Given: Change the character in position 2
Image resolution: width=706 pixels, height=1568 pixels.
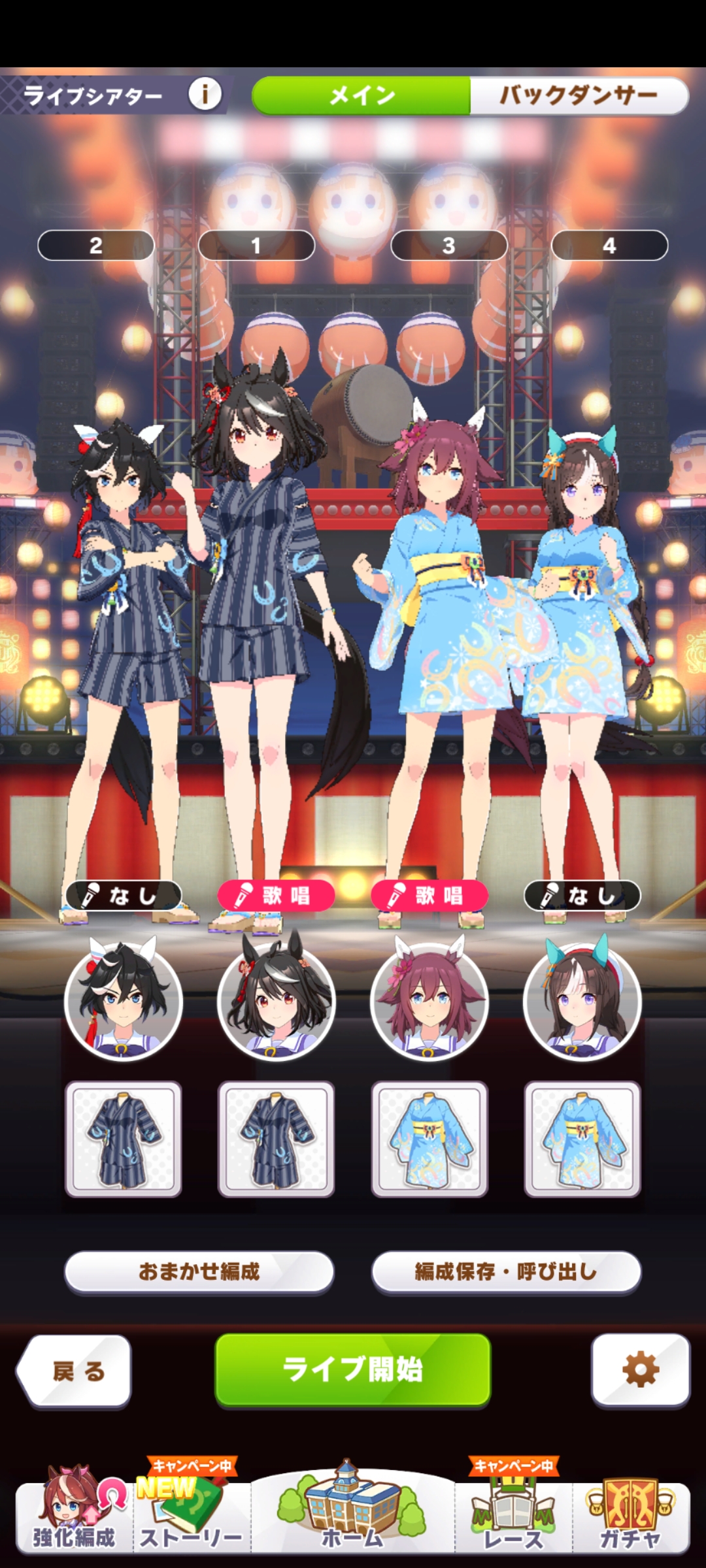Looking at the screenshot, I should (x=124, y=1001).
